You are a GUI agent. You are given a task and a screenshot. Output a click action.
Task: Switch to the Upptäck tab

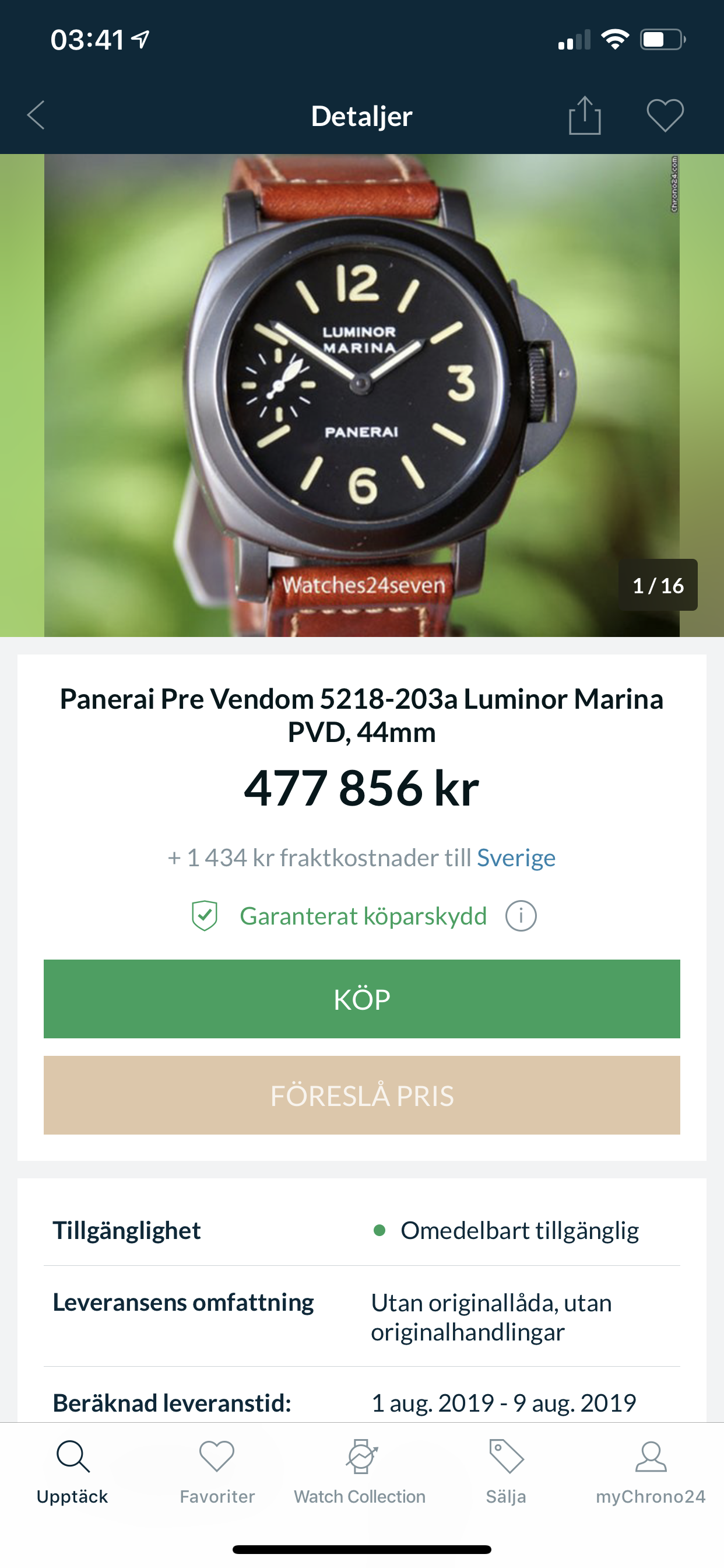[x=72, y=1473]
